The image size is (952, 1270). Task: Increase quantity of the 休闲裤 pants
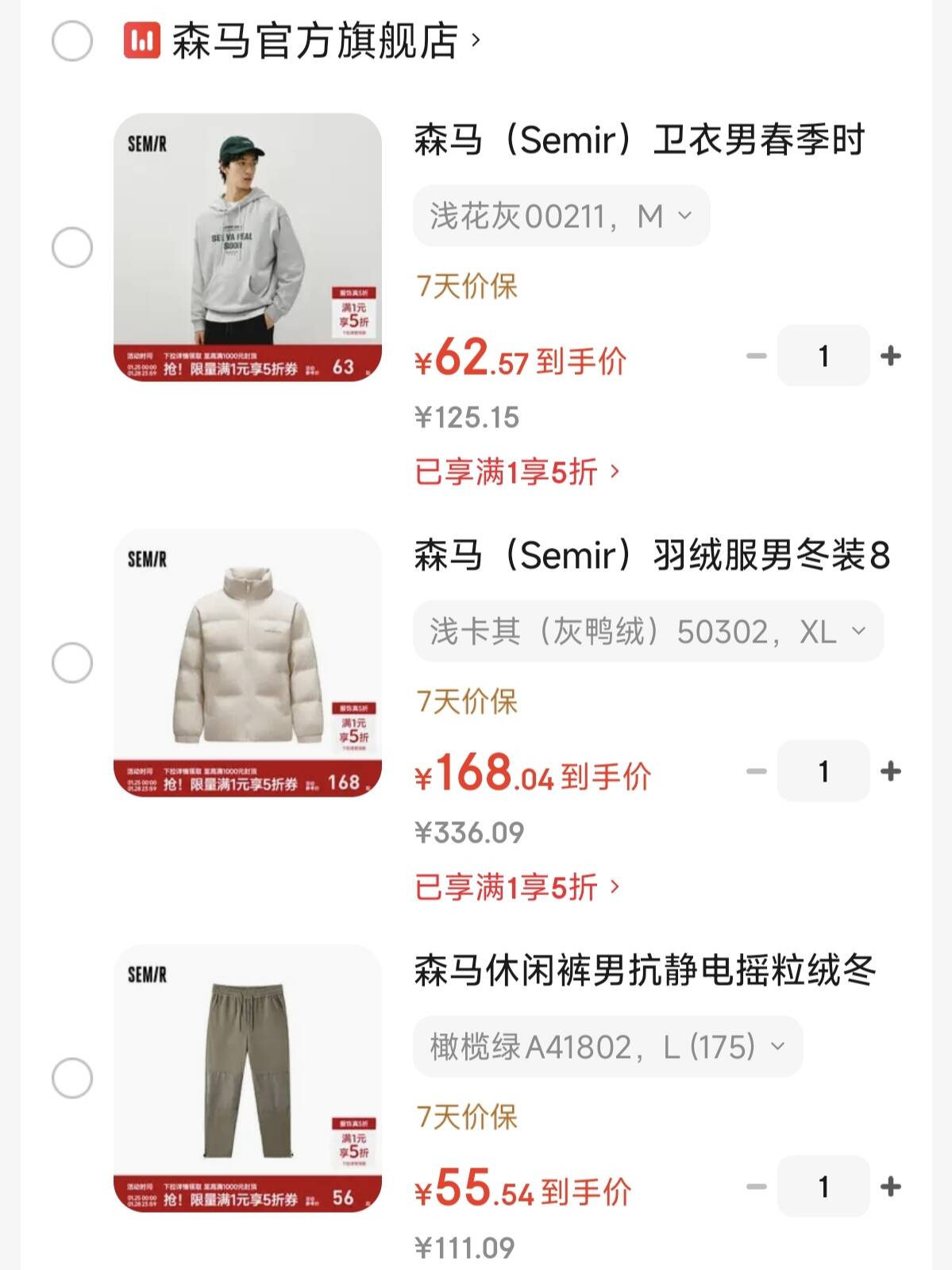pyautogui.click(x=891, y=1187)
